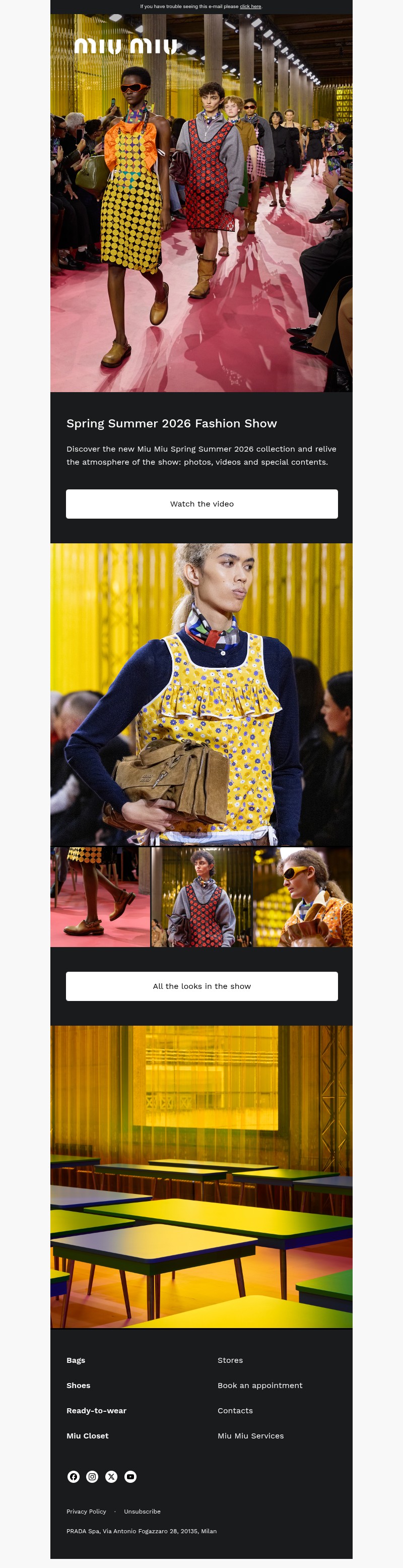Open the yellow floral apron look image
403x1568 pixels.
coord(201,694)
